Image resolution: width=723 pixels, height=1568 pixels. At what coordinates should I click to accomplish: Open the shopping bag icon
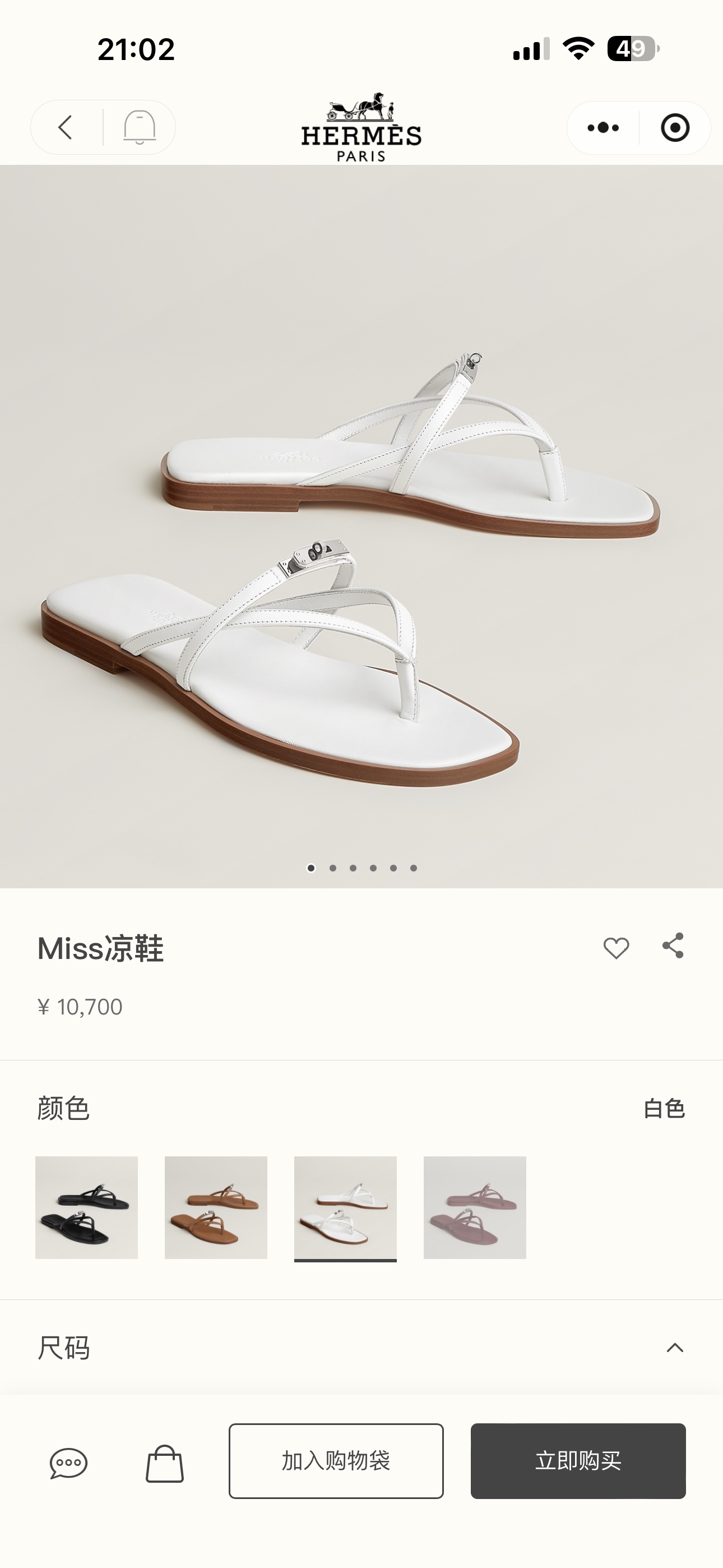tap(164, 1463)
